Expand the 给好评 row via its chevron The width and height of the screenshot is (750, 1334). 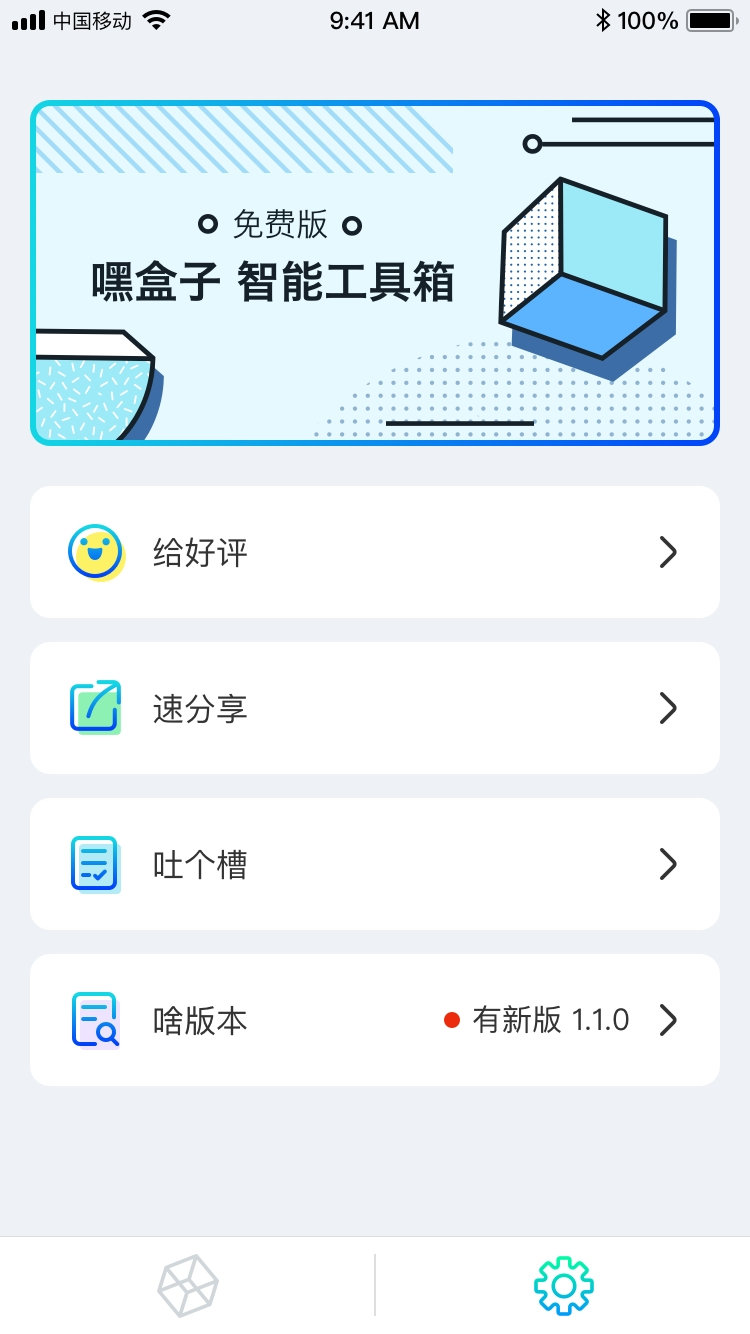click(x=668, y=552)
